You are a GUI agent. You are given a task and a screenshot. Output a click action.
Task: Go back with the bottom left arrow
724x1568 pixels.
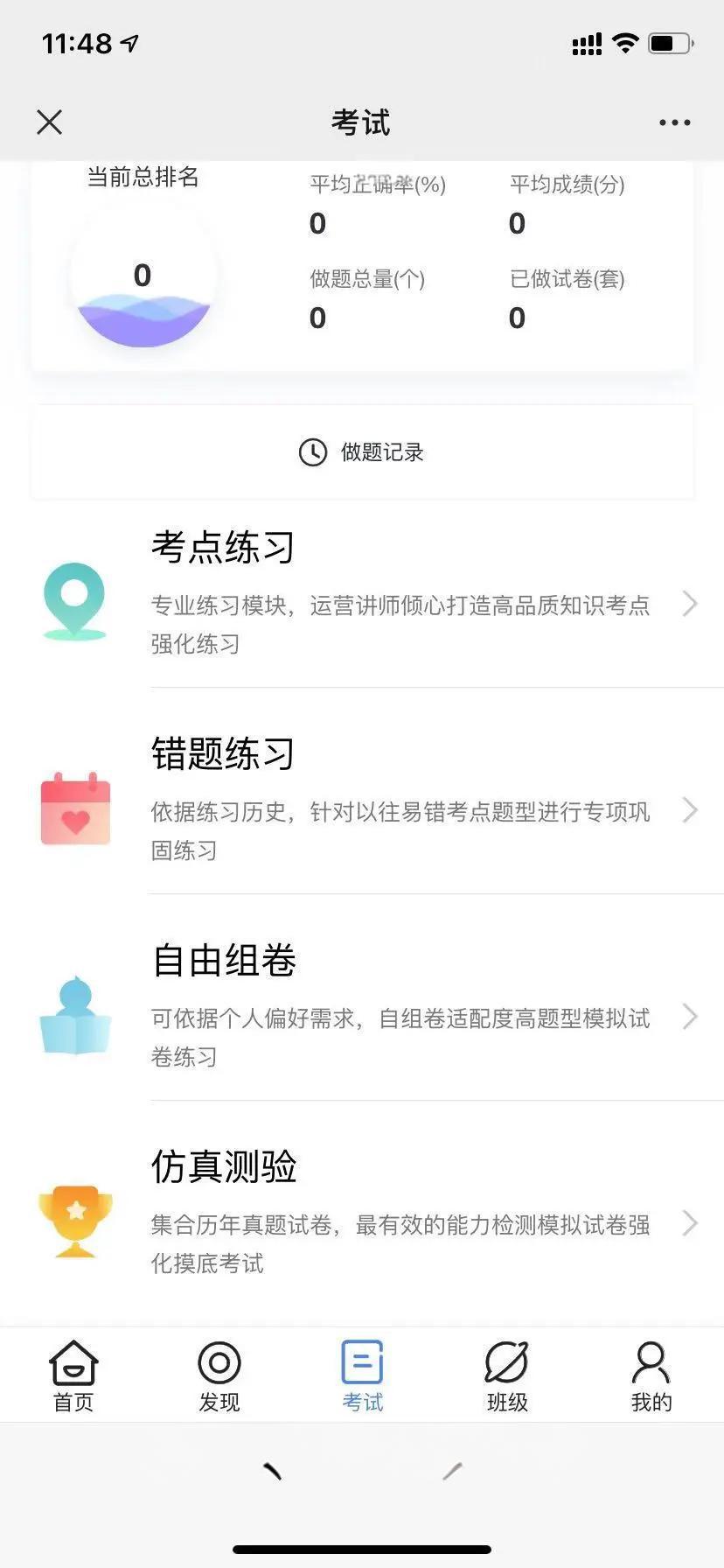[x=272, y=1471]
